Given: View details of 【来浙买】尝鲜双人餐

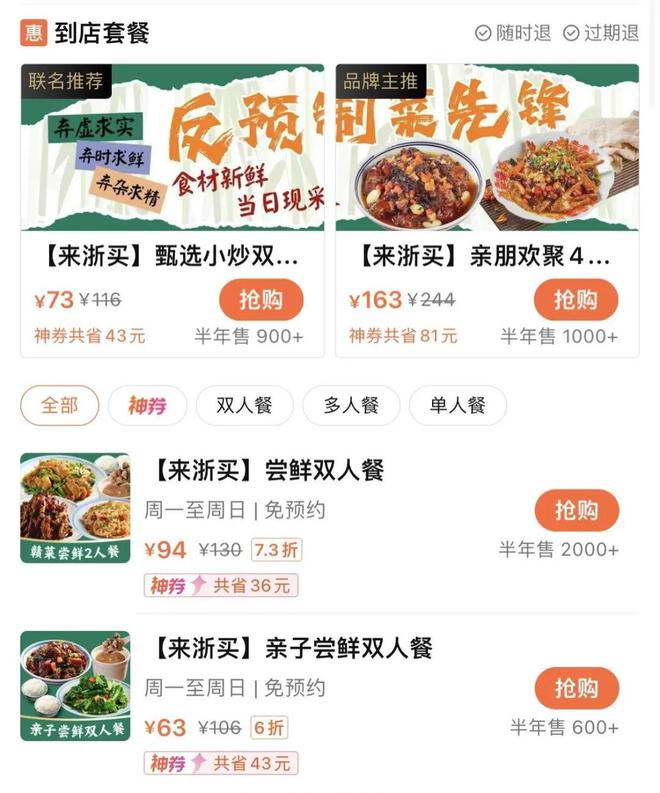Looking at the screenshot, I should (268, 470).
